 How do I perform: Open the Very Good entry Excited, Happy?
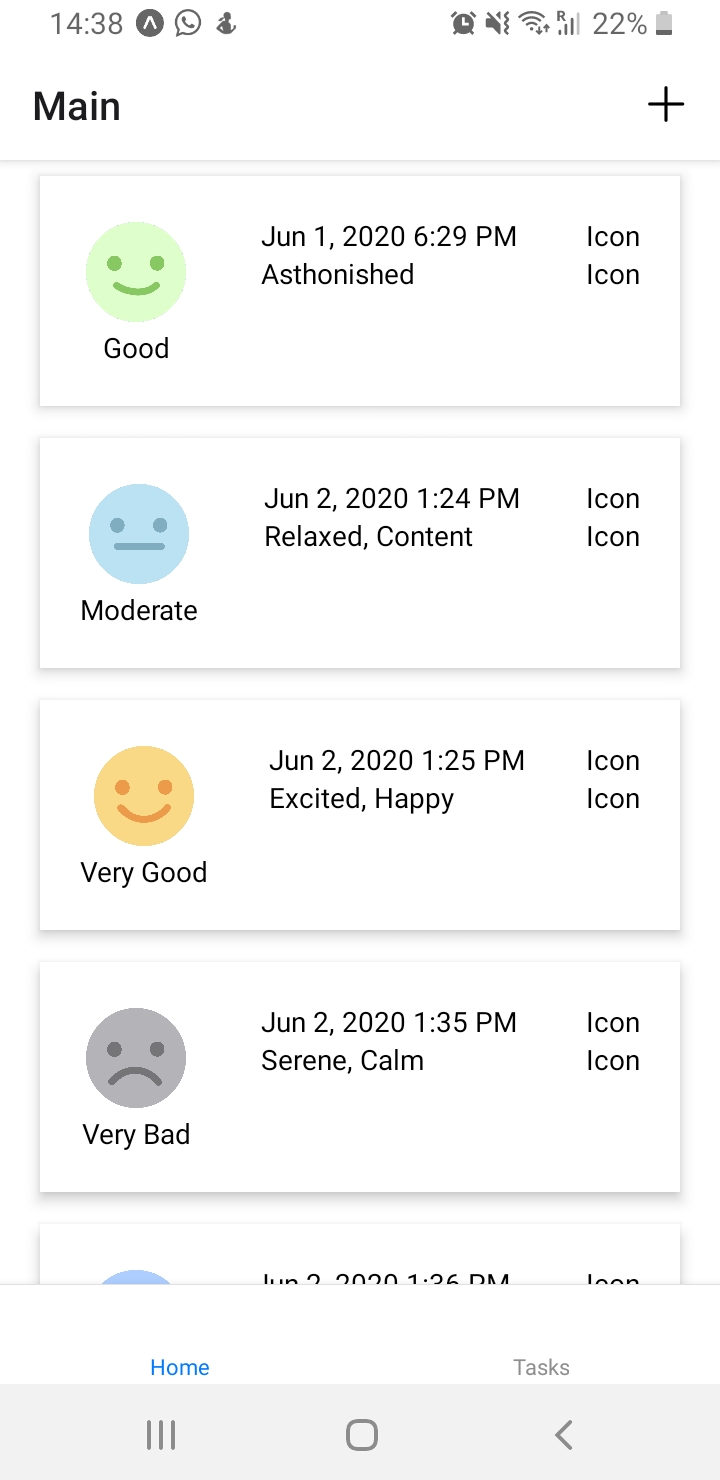[x=360, y=815]
